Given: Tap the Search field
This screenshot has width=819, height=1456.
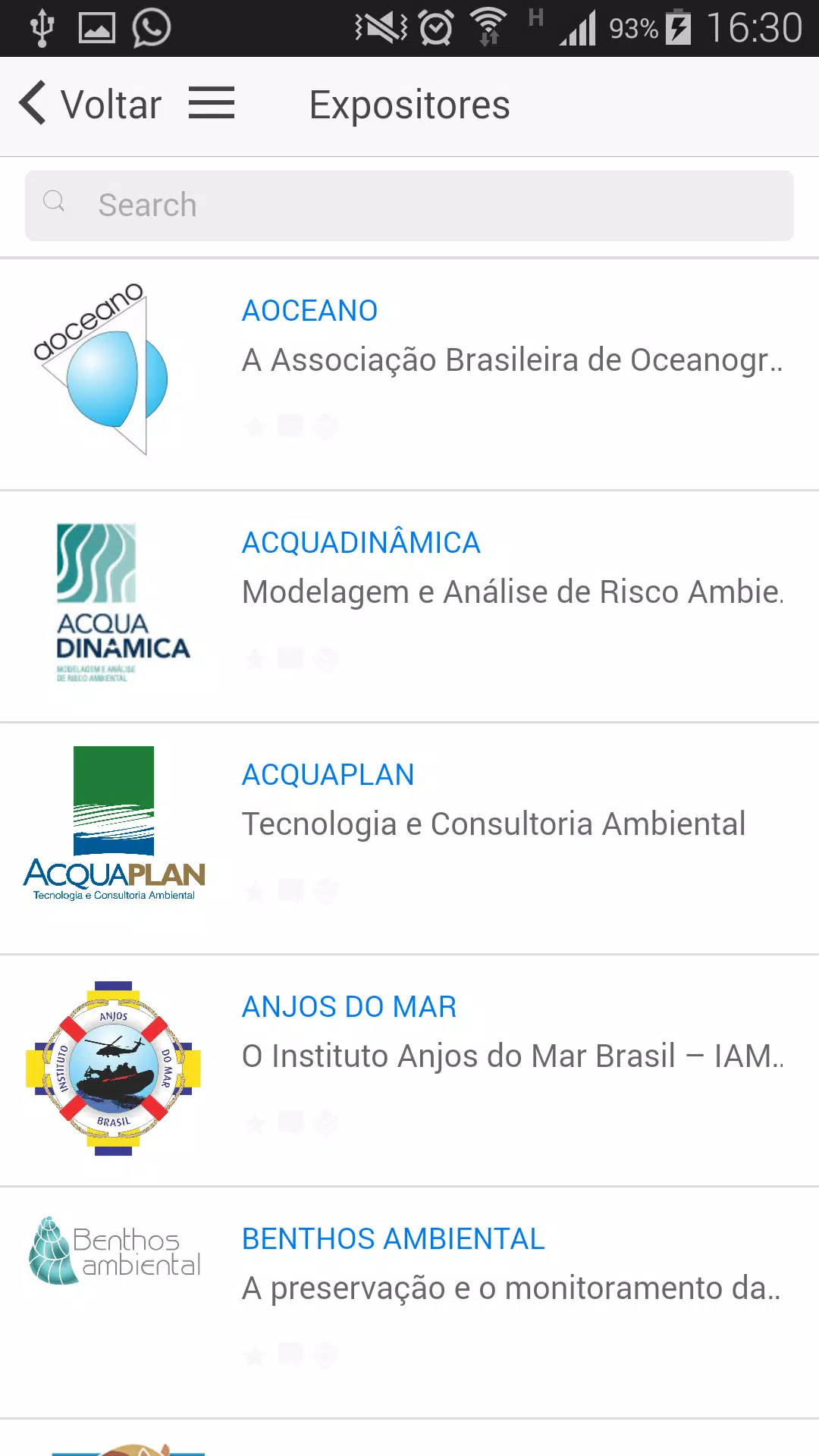Looking at the screenshot, I should click(409, 206).
